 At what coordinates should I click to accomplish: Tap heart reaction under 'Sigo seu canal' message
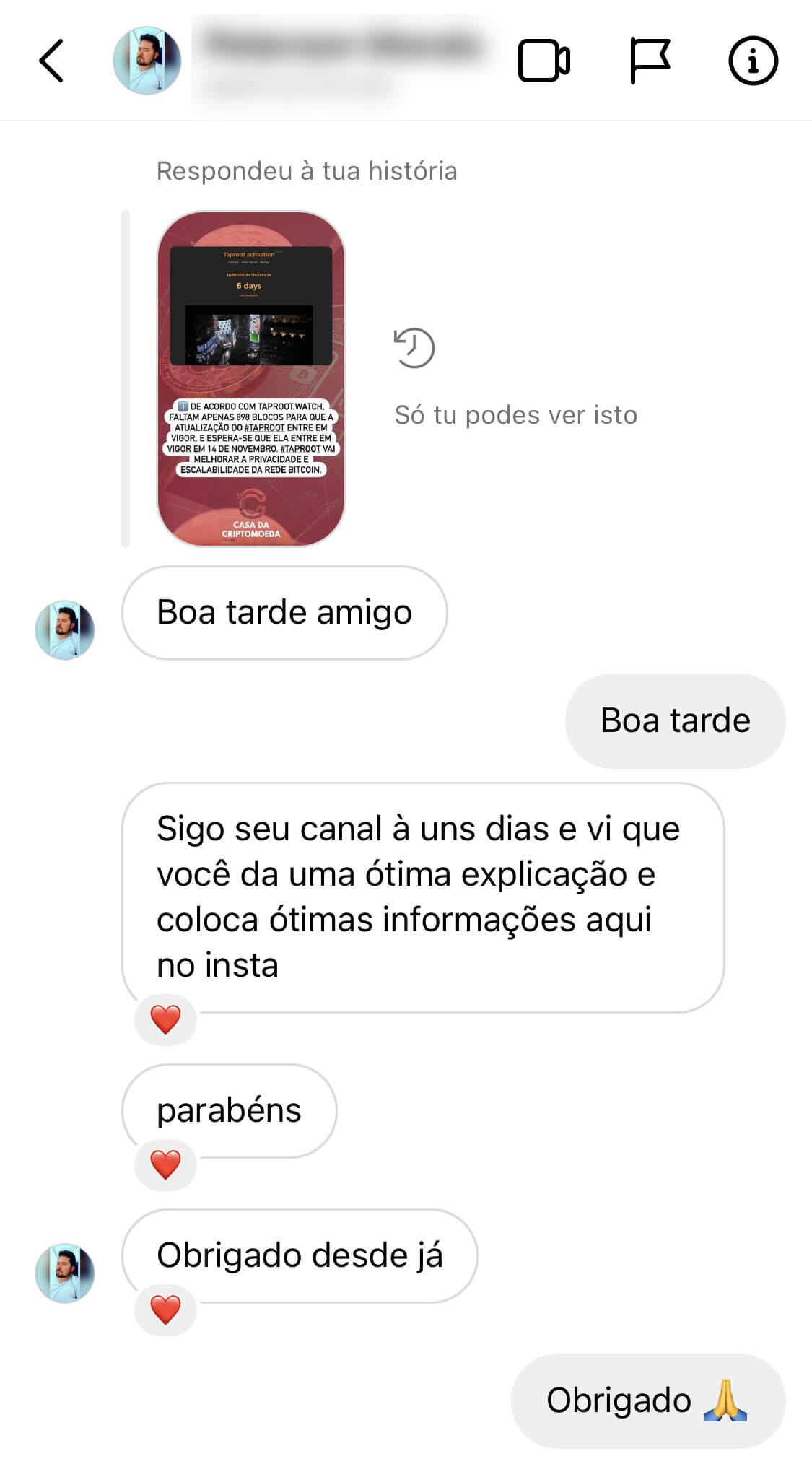click(x=165, y=1019)
